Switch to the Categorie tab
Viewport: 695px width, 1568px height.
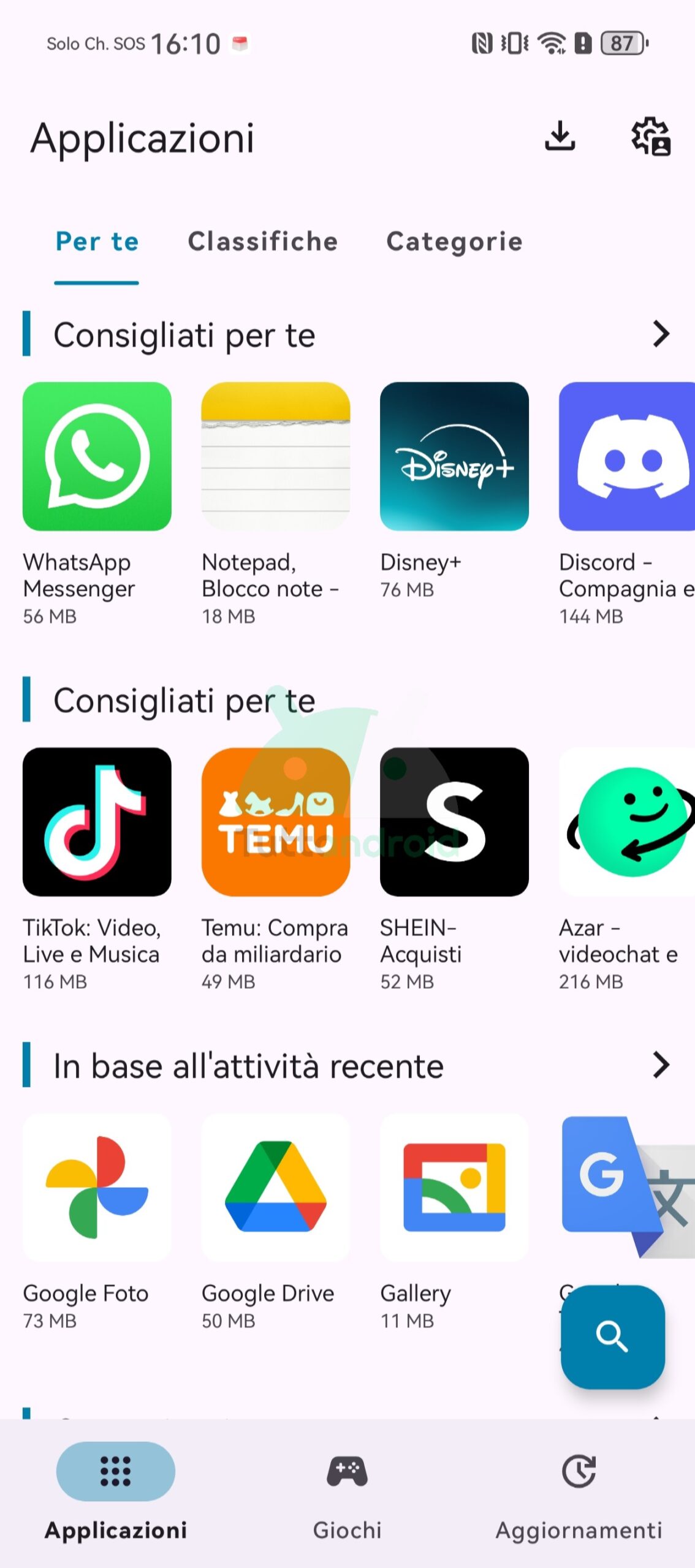tap(454, 241)
